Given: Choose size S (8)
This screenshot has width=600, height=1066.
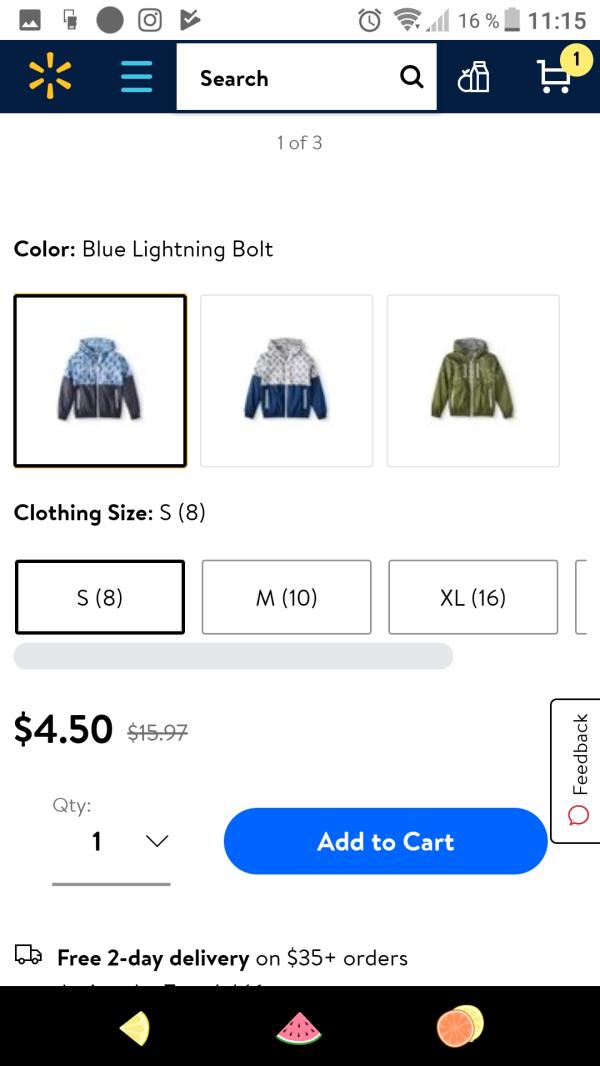Looking at the screenshot, I should point(100,597).
